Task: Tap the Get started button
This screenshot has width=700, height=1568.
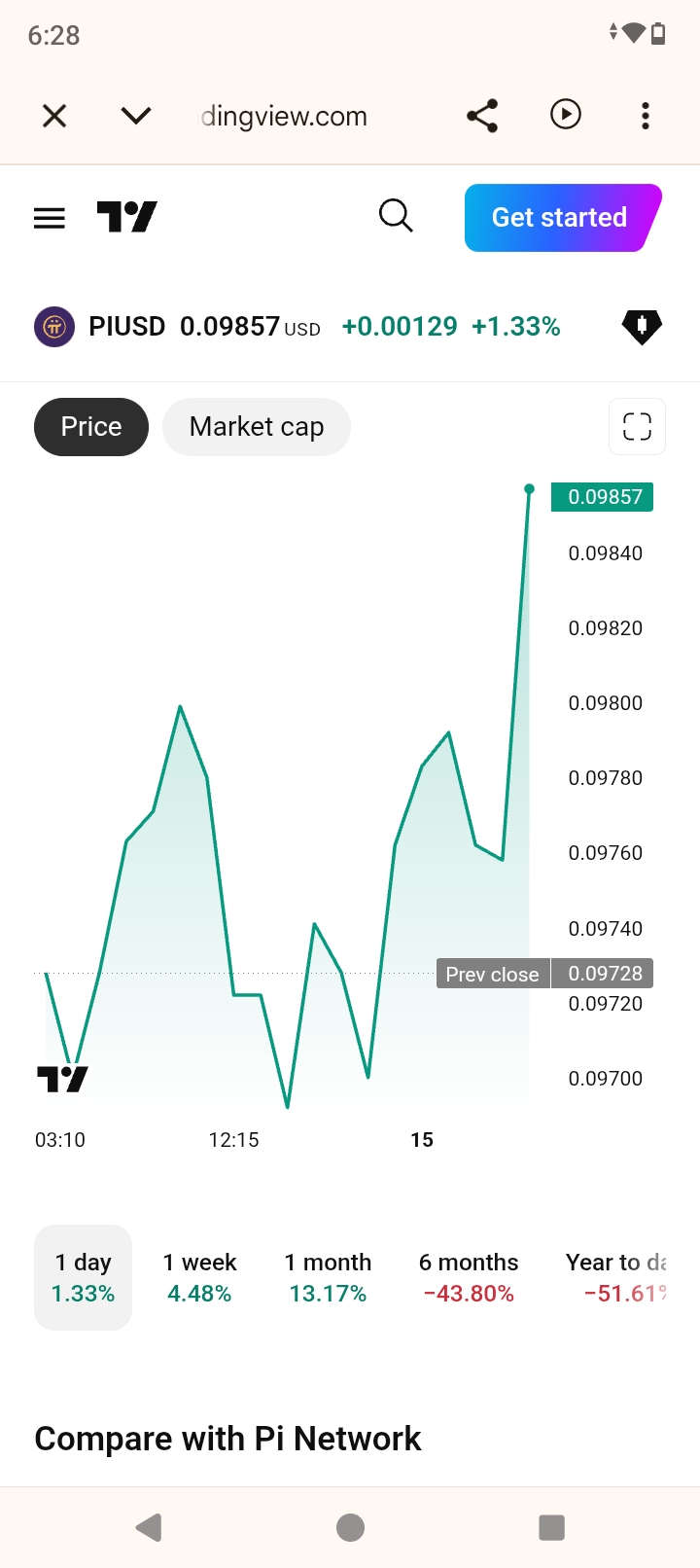Action: coord(563,218)
